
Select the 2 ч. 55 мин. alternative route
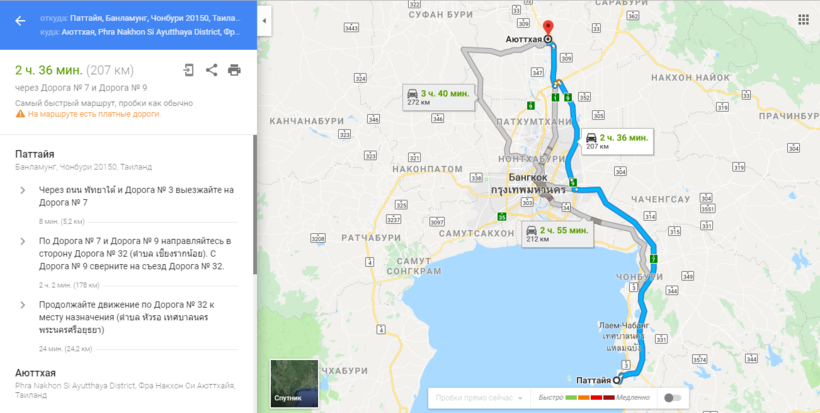point(558,234)
